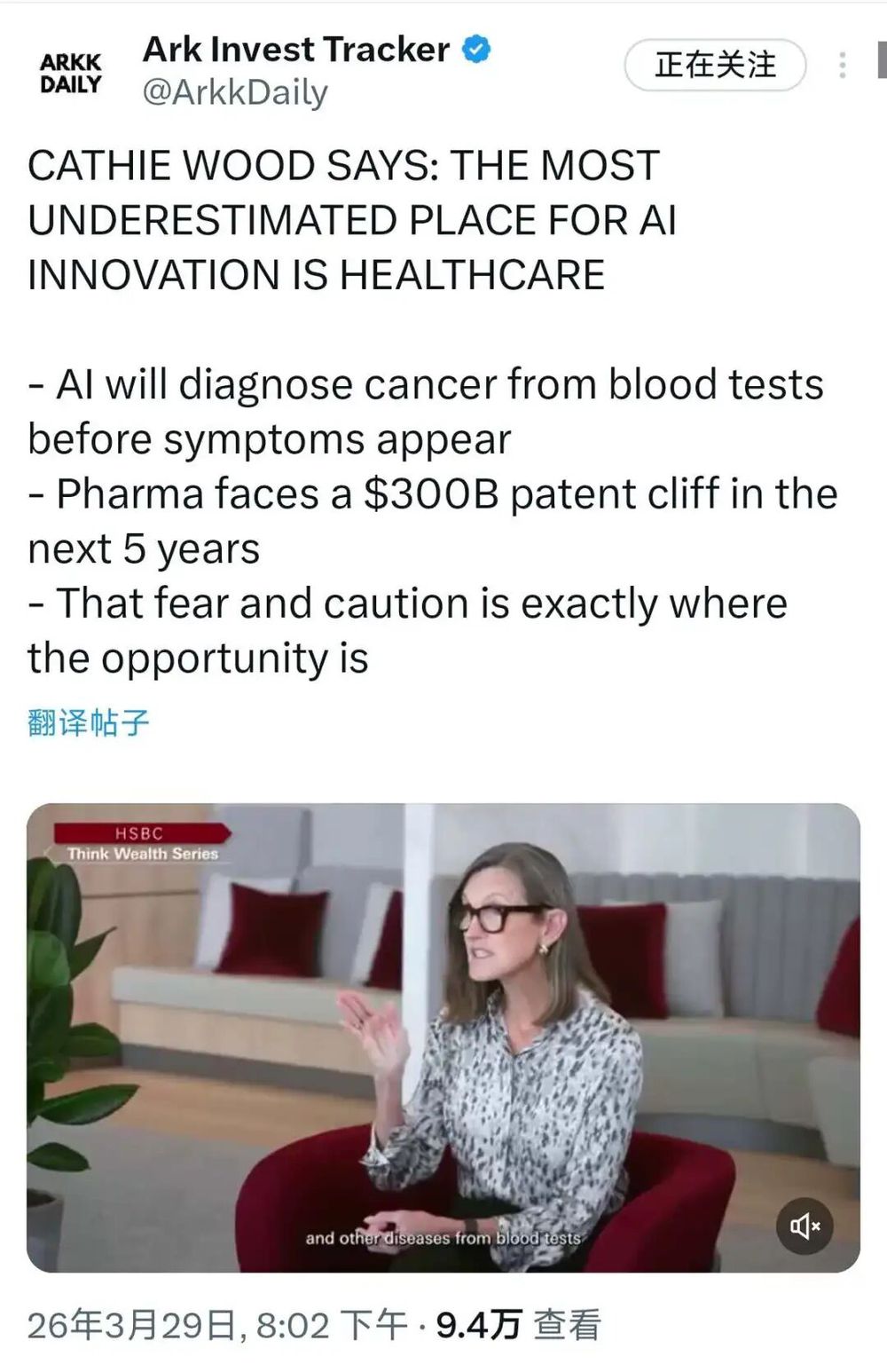Open the @ArkkDaily account name
Image resolution: width=887 pixels, height=1372 pixels.
pos(235,93)
